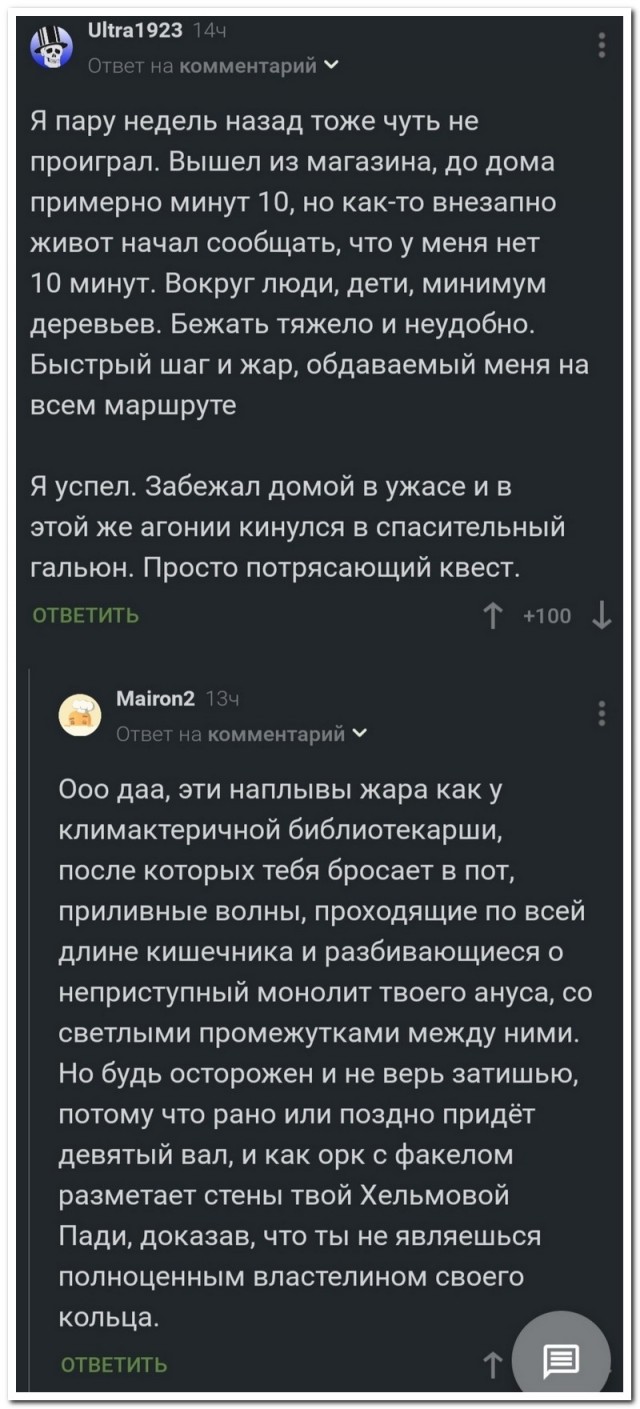Tap the floating write-comment button
640x1409 pixels.
pyautogui.click(x=560, y=1360)
